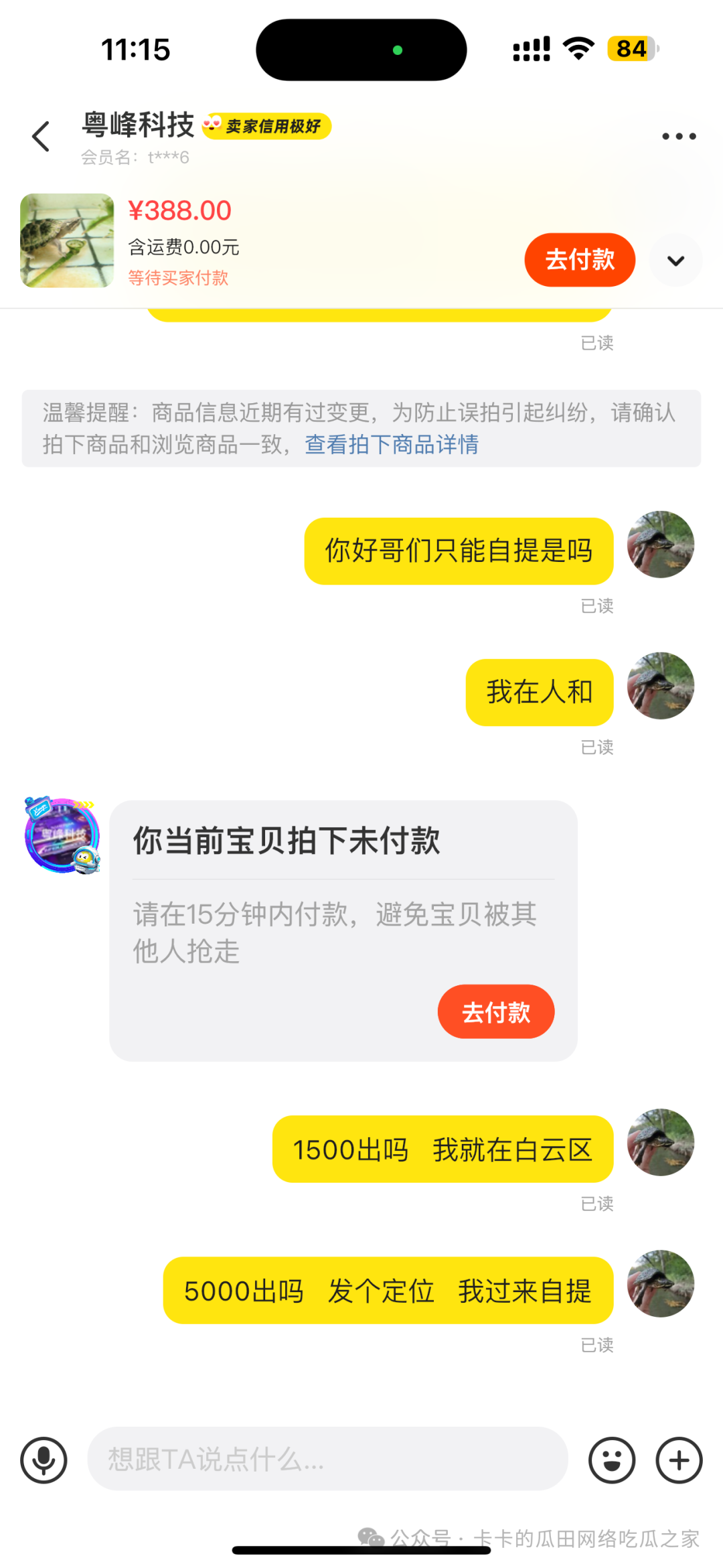723x1568 pixels.
Task: Expand the order card chevron
Action: 675,261
